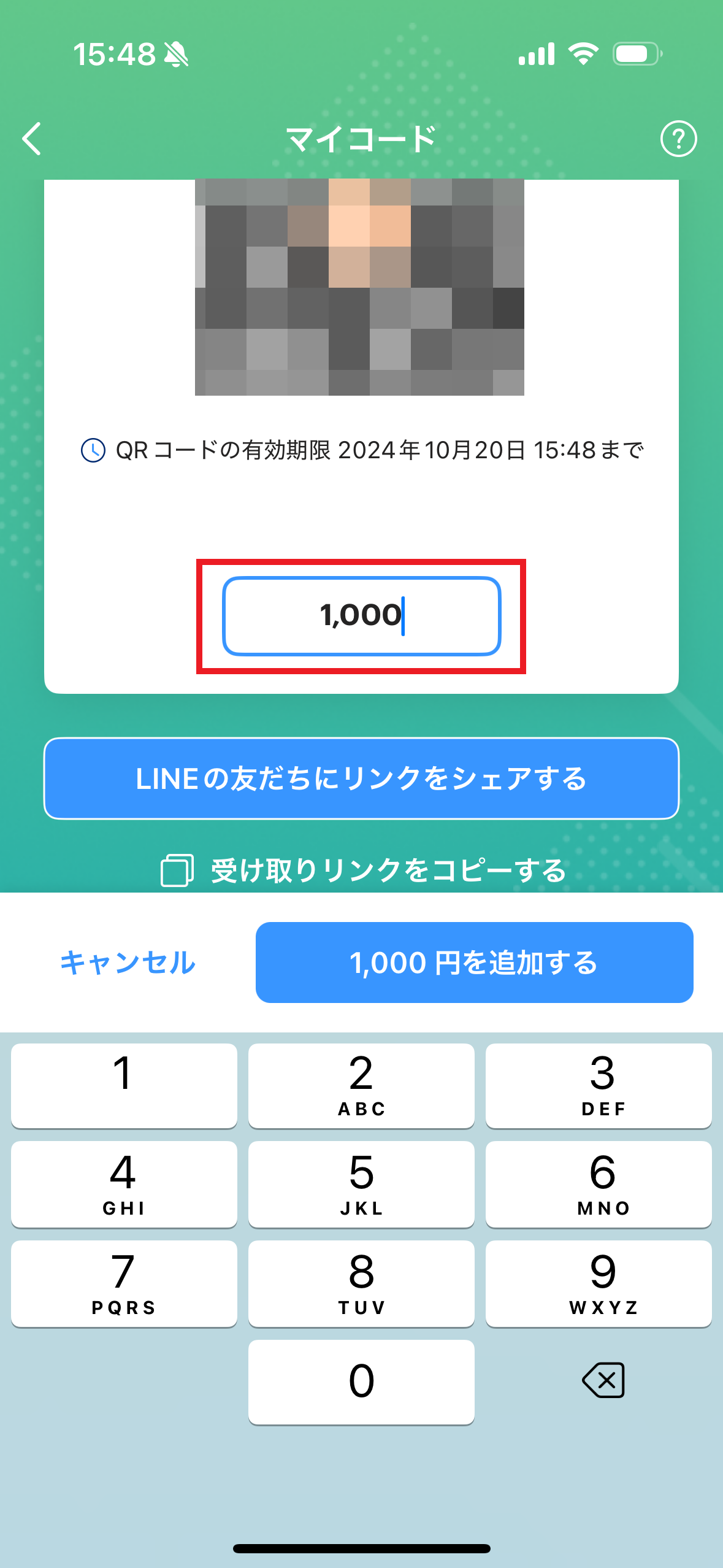
Task: Tap the Wi-Fi status icon
Action: pyautogui.click(x=584, y=54)
